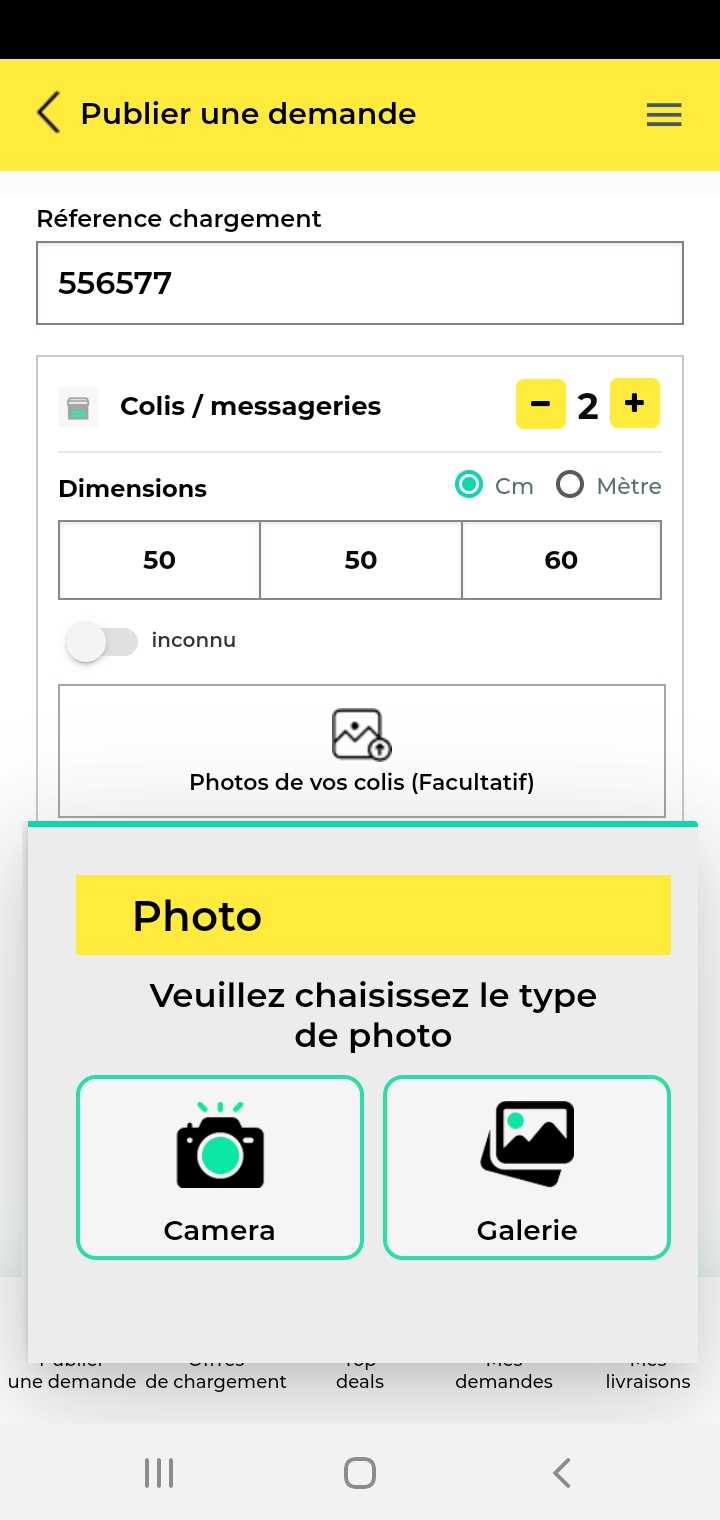Tap the system back button
Viewport: 720px width, 1520px height.
coord(561,1473)
